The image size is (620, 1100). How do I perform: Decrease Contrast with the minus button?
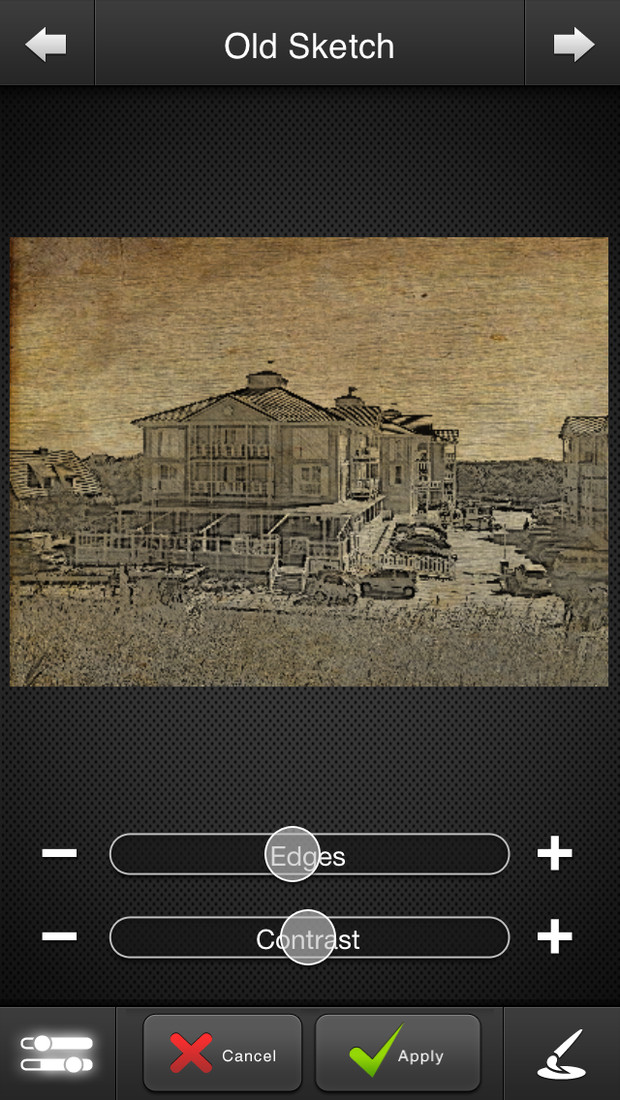[60, 936]
